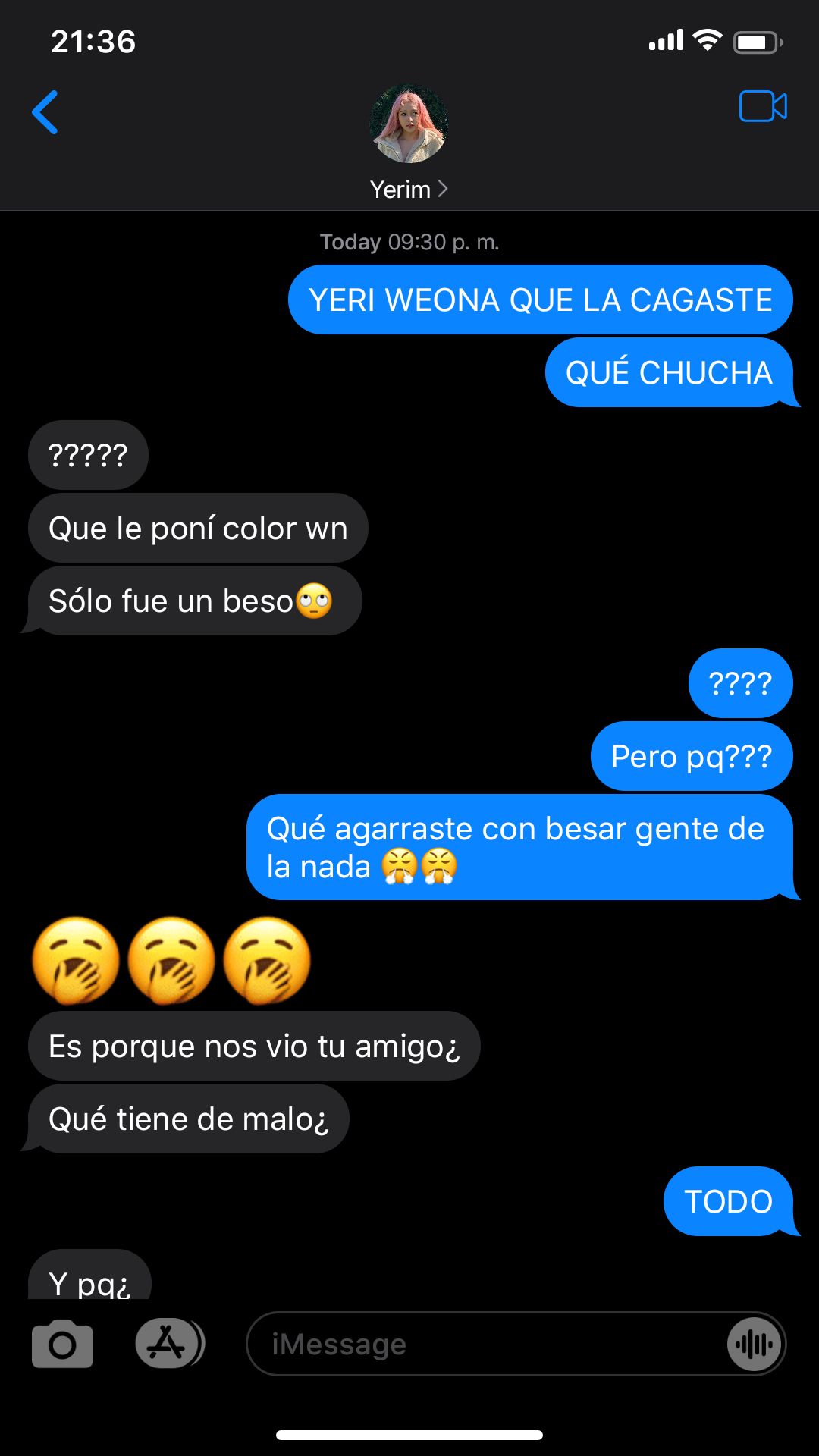Screen dimensions: 819x1456
Task: Tap the iMessage text field
Action: click(x=485, y=1344)
